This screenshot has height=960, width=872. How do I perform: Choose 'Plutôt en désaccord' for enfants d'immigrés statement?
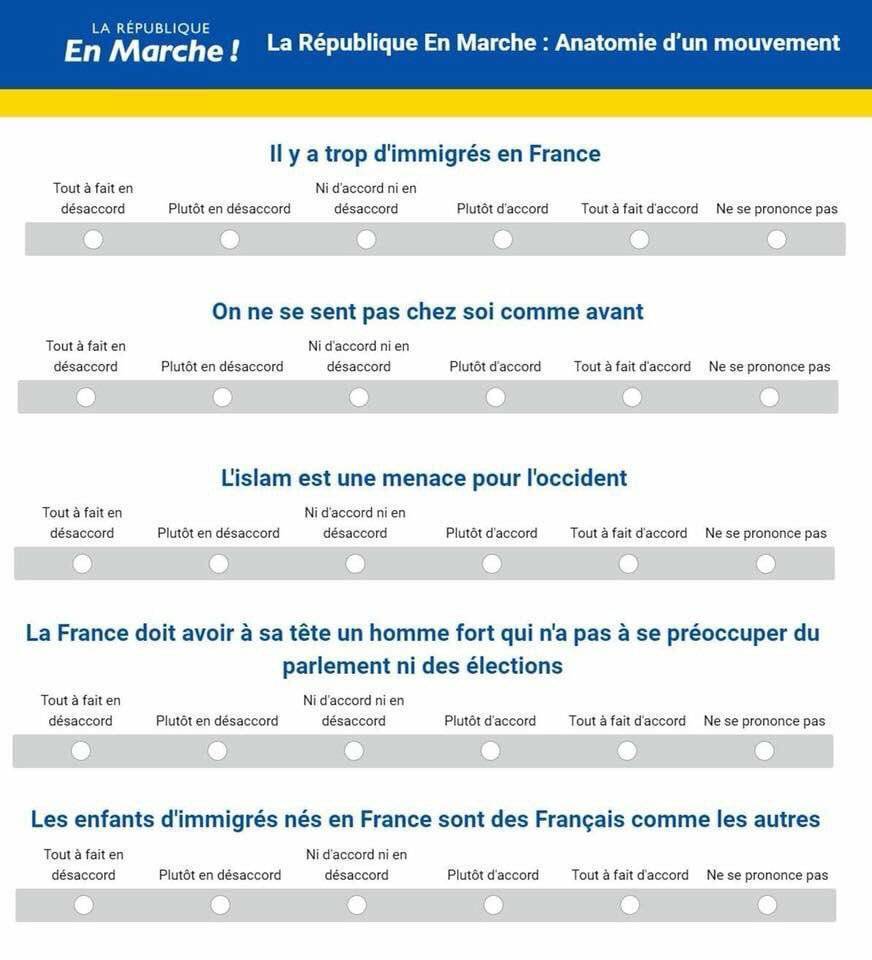tap(220, 905)
